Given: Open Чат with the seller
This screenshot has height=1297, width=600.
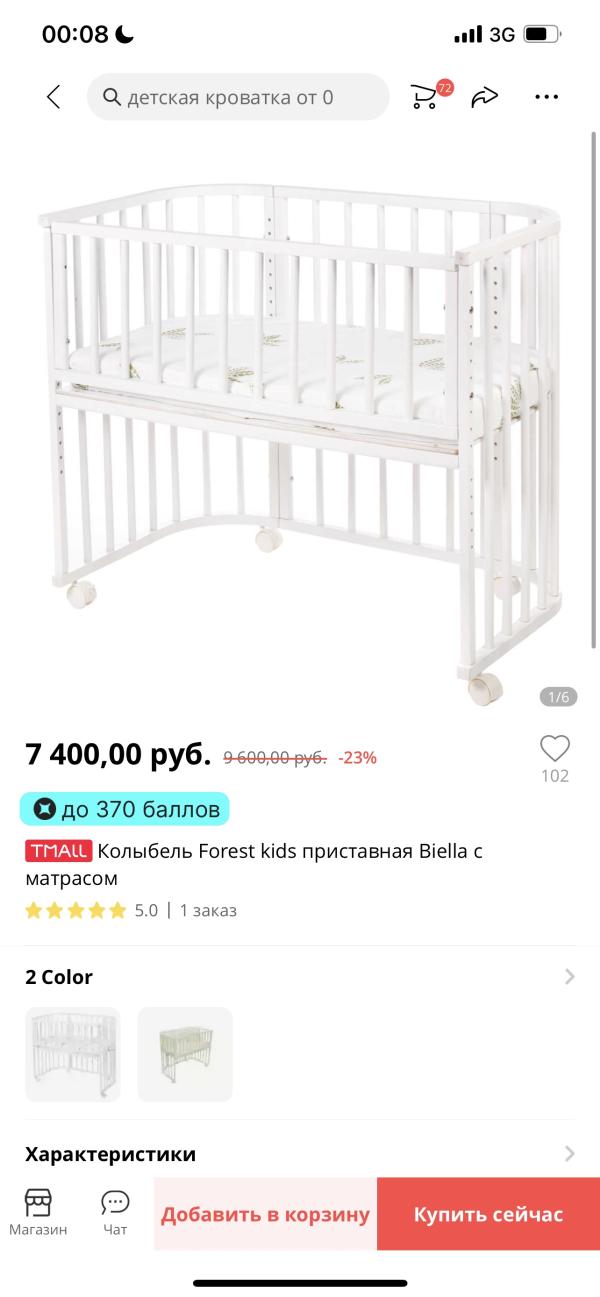Looking at the screenshot, I should (115, 1213).
